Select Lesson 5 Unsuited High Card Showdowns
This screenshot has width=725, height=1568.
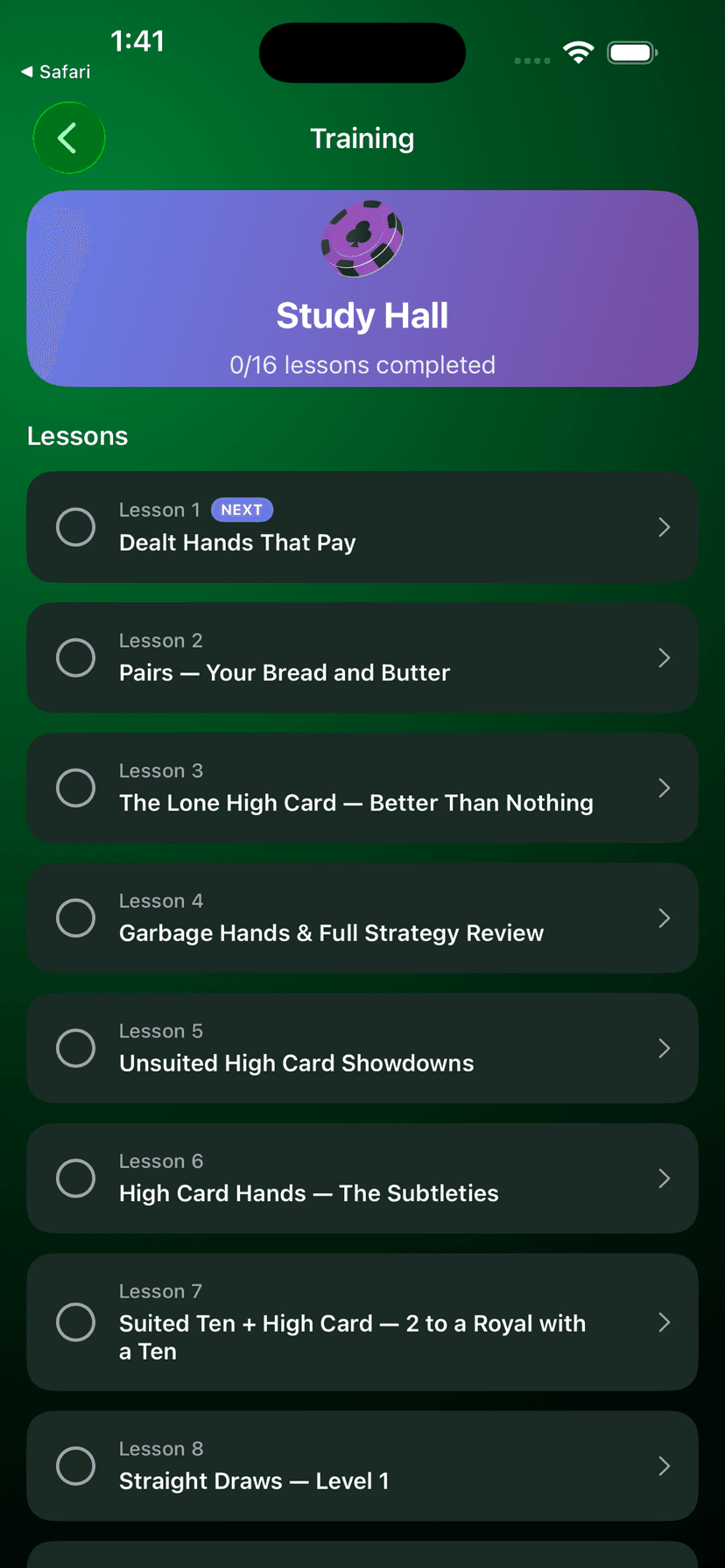tap(362, 1048)
